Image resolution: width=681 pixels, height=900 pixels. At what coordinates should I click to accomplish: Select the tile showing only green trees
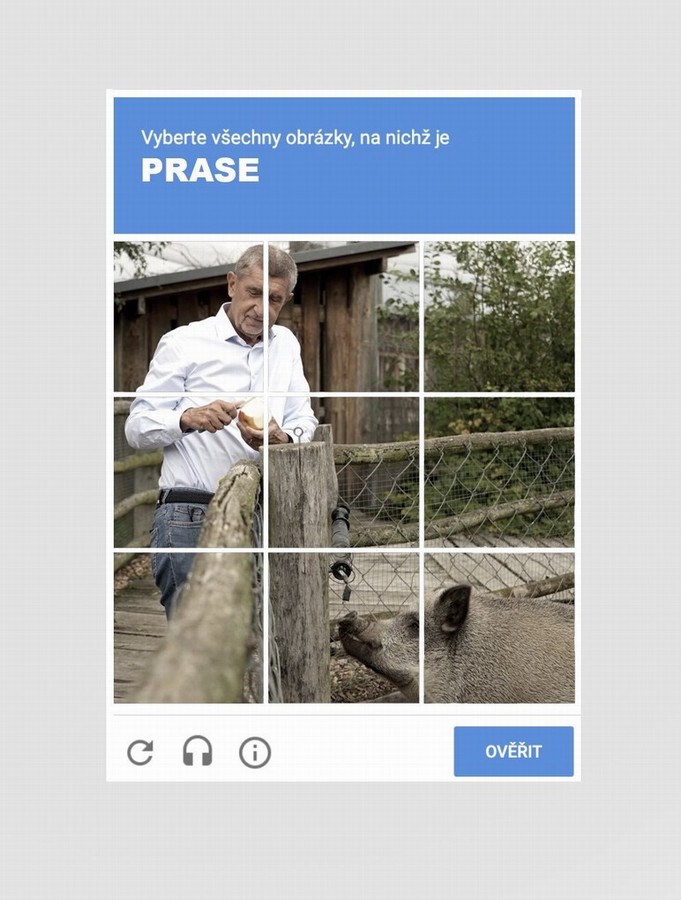[x=499, y=316]
